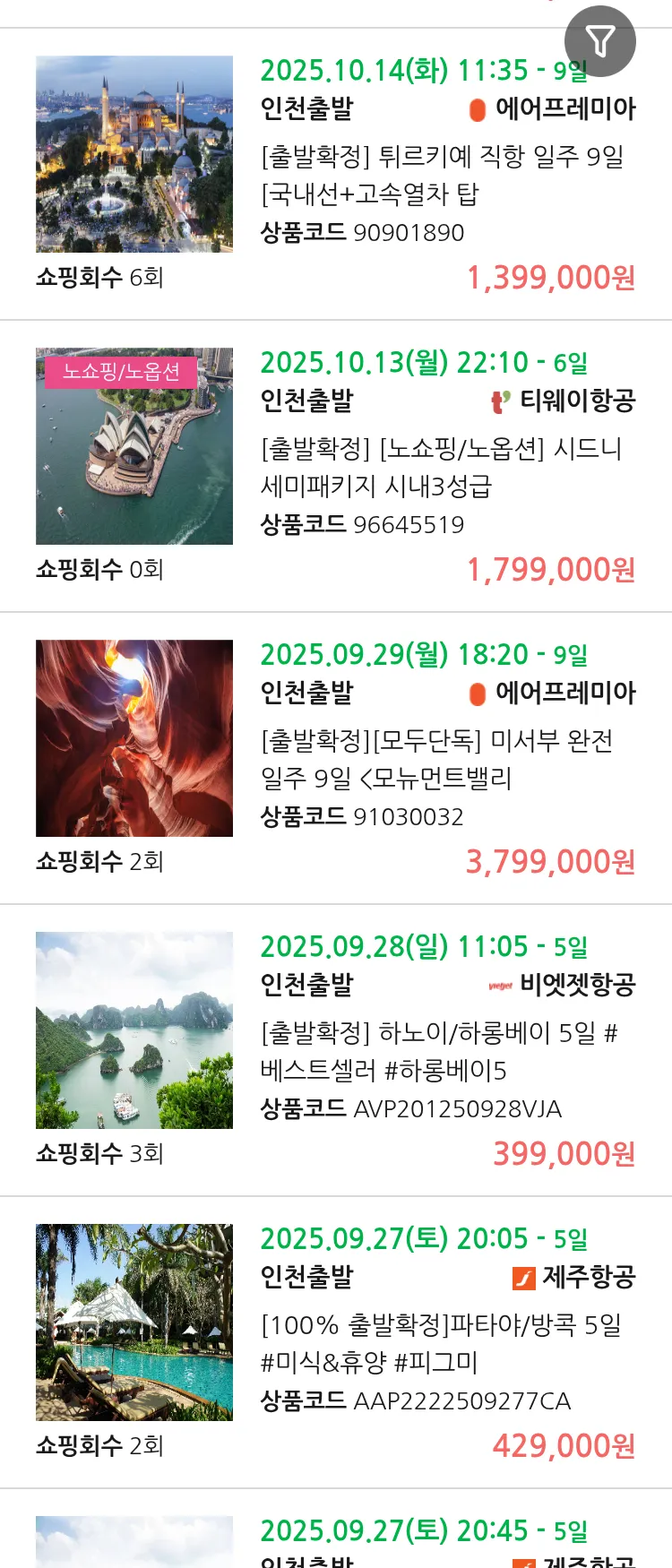Open the Türkiye 9-day tour package
The width and height of the screenshot is (672, 1568).
pyautogui.click(x=443, y=175)
